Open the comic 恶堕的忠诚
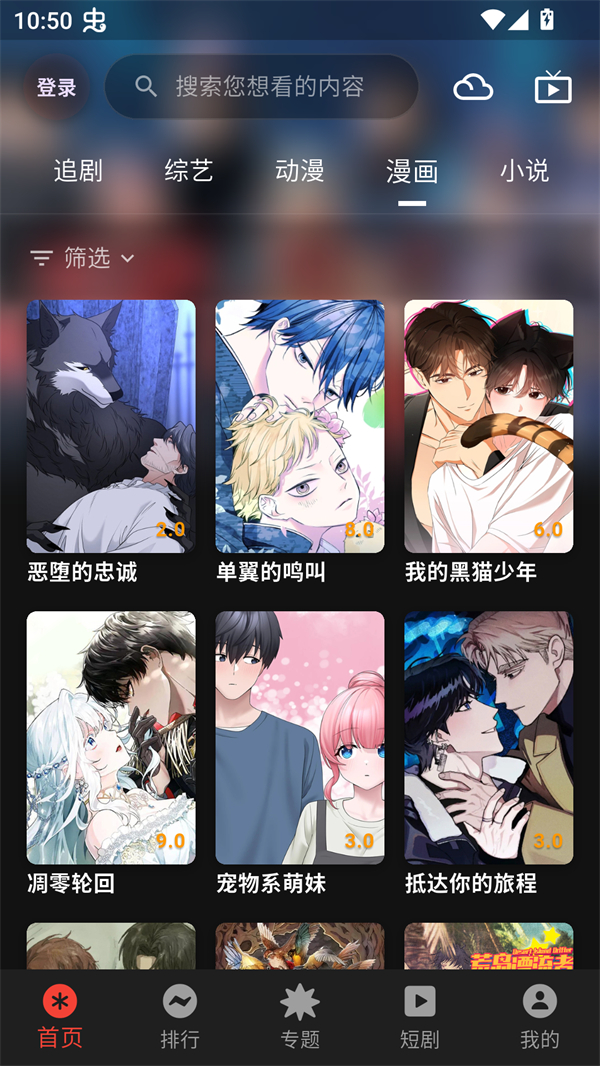 click(x=111, y=427)
